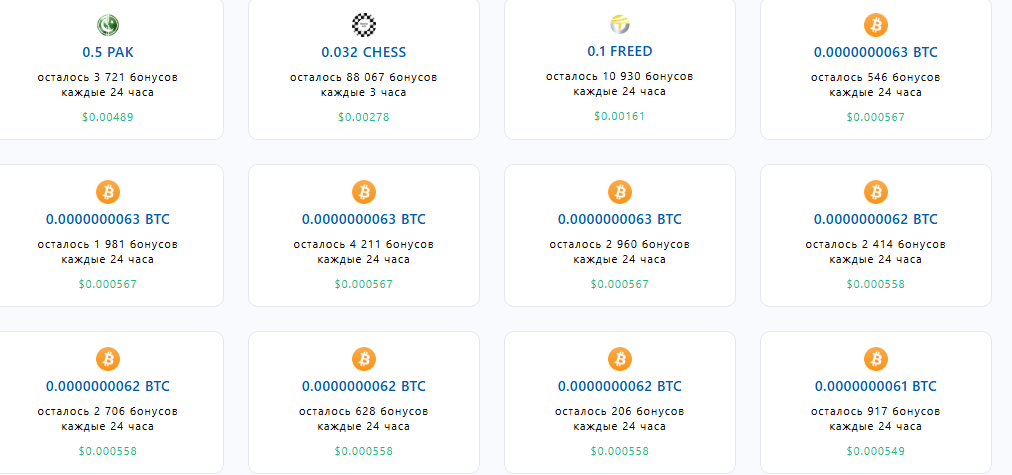Open the 0.0000000061 BTC card
Screen dimensions: 1012x475
tap(875, 386)
